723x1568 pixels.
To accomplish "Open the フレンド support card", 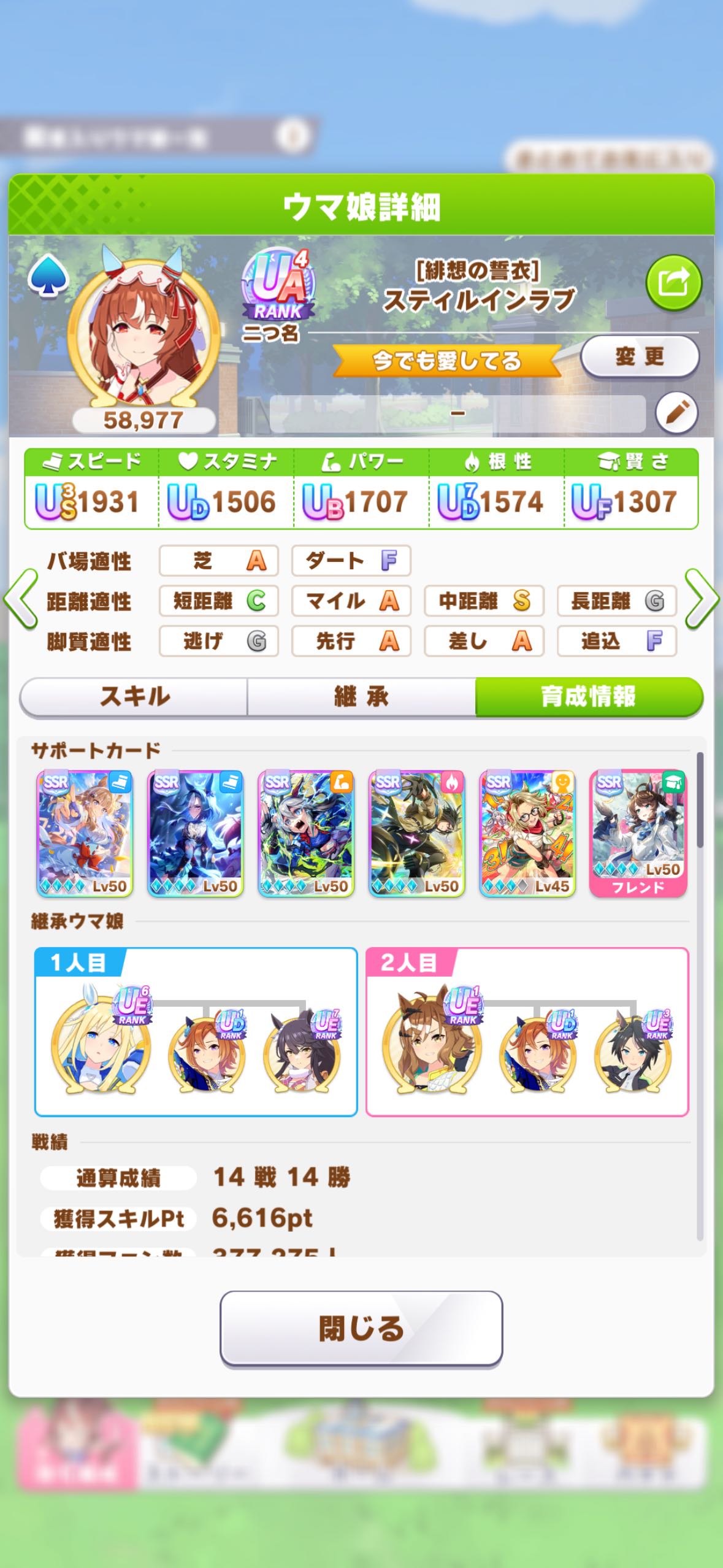I will pos(638,833).
